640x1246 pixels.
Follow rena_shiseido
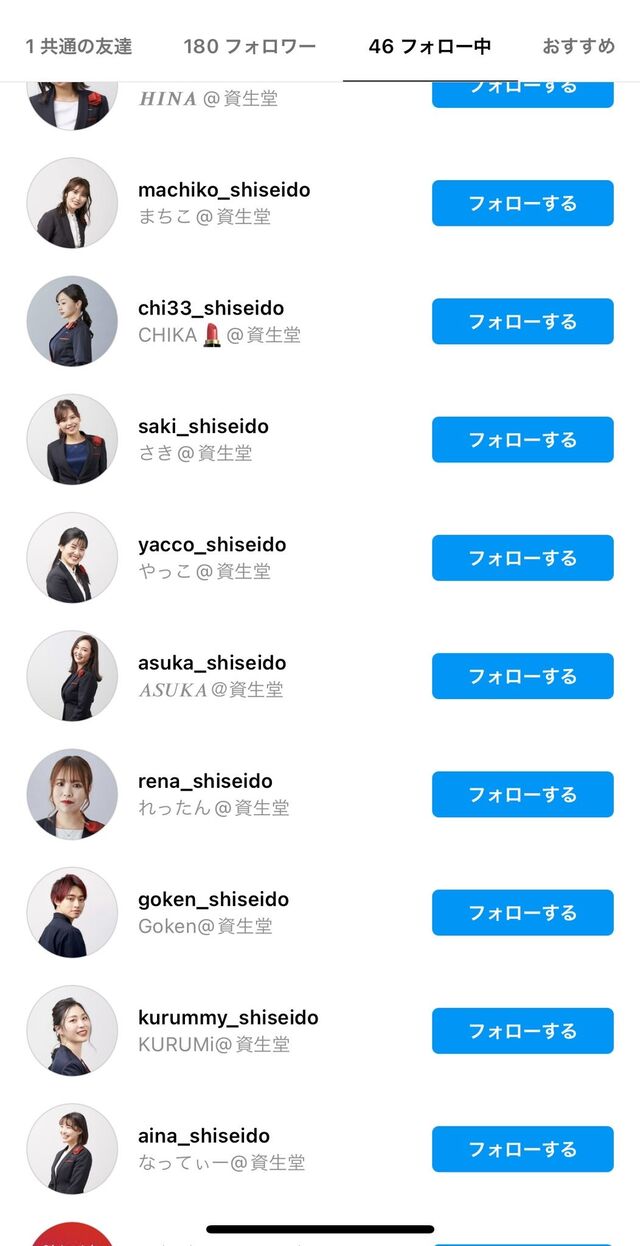522,794
